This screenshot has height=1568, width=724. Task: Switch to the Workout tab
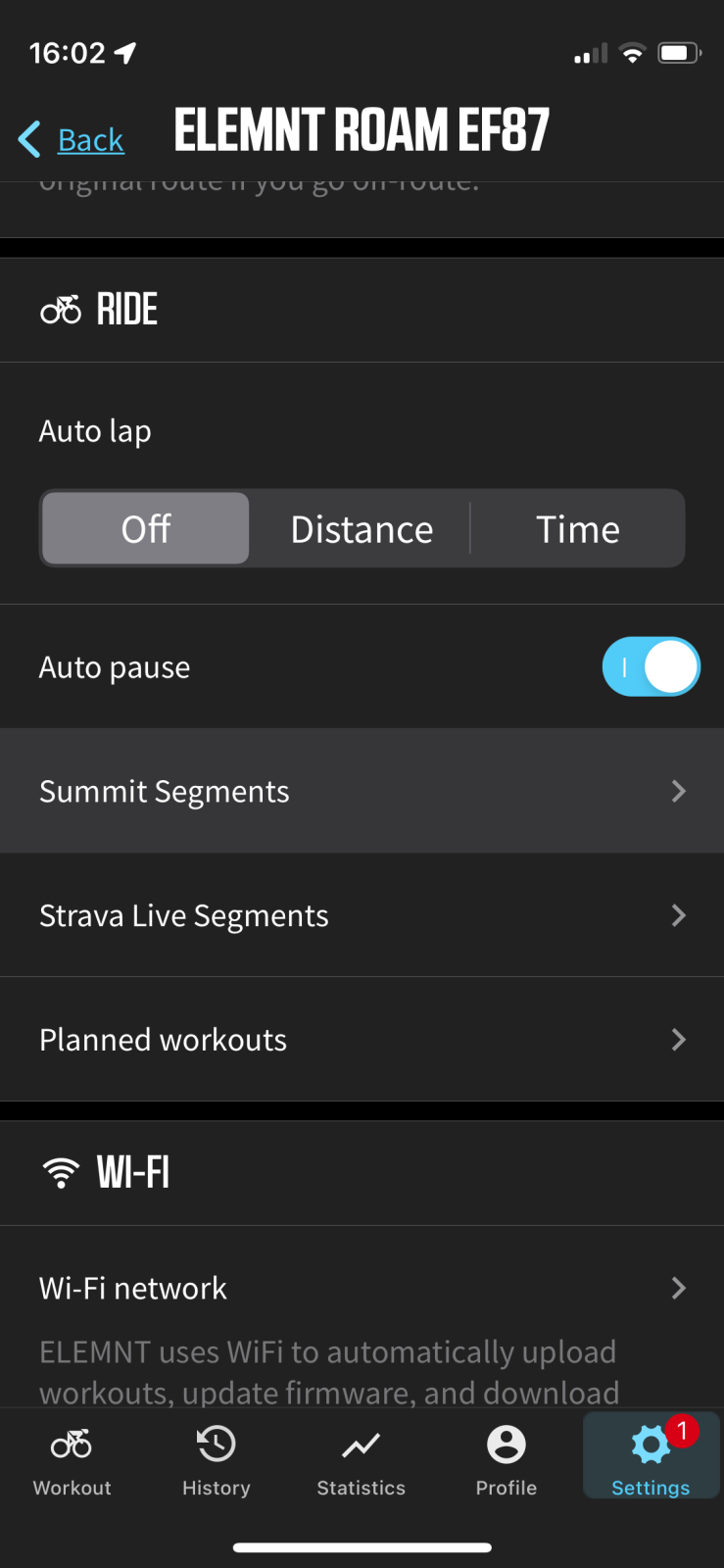point(72,1460)
